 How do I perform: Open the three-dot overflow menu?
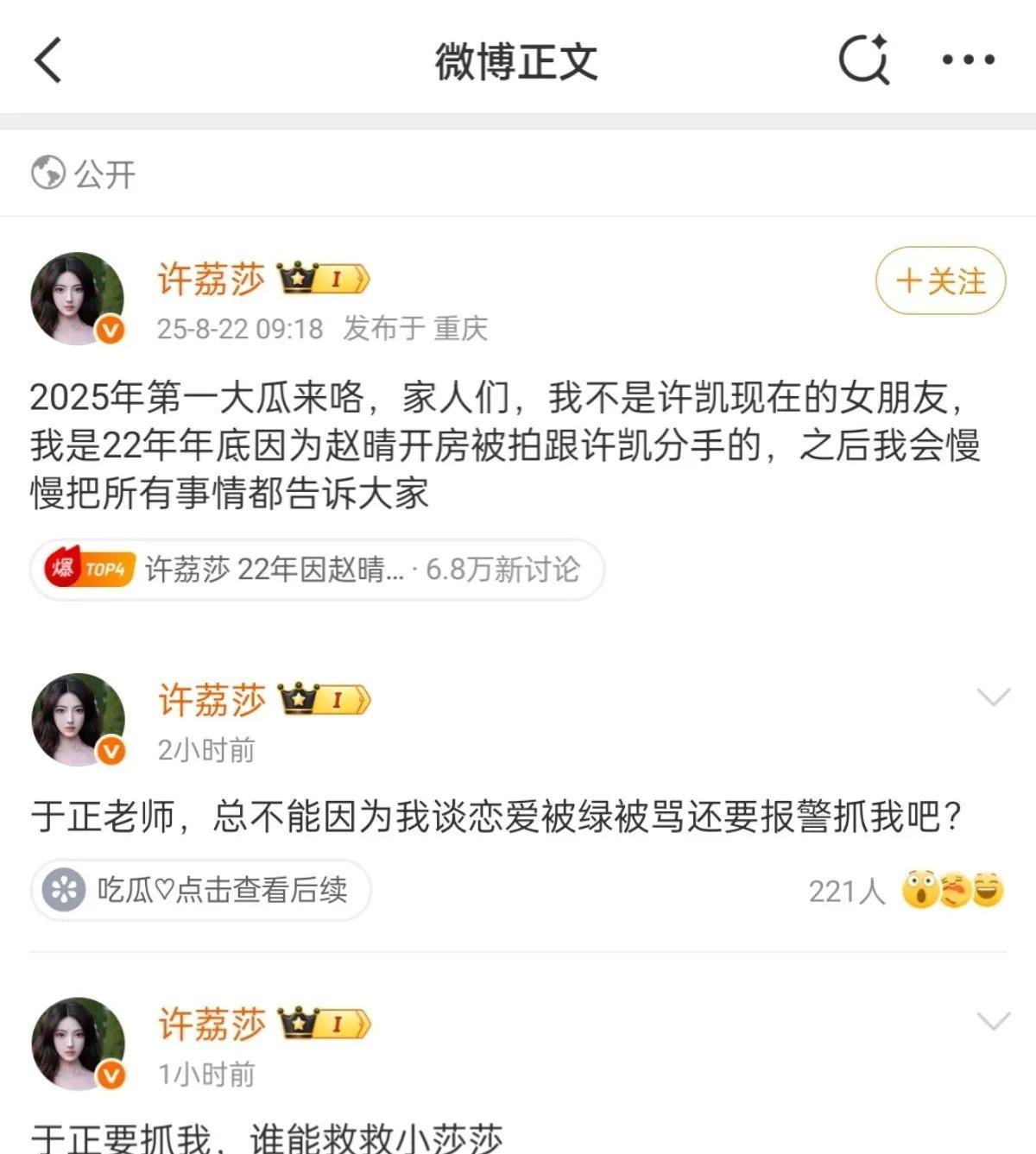pos(968,60)
